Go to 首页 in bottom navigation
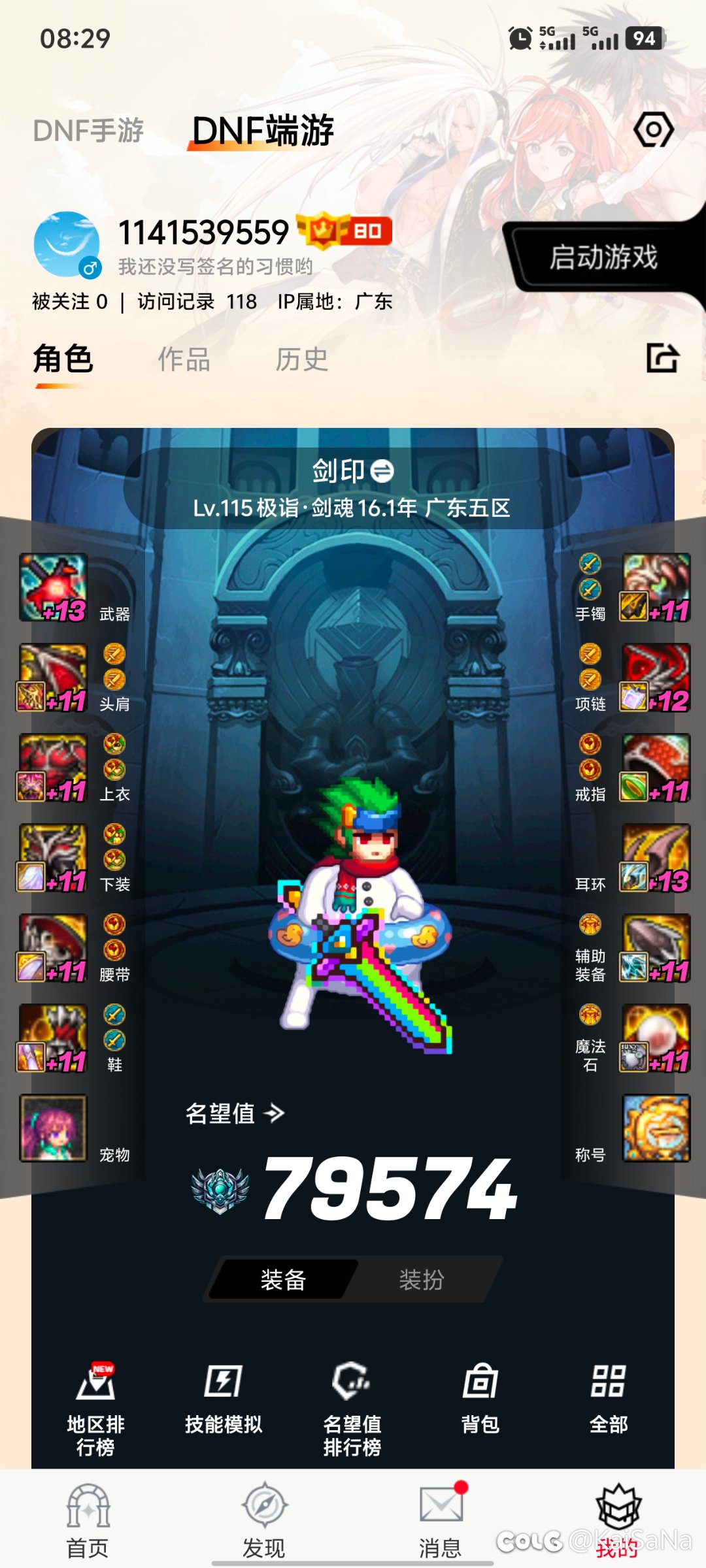Screen dimensions: 706x1568 click(88, 1520)
